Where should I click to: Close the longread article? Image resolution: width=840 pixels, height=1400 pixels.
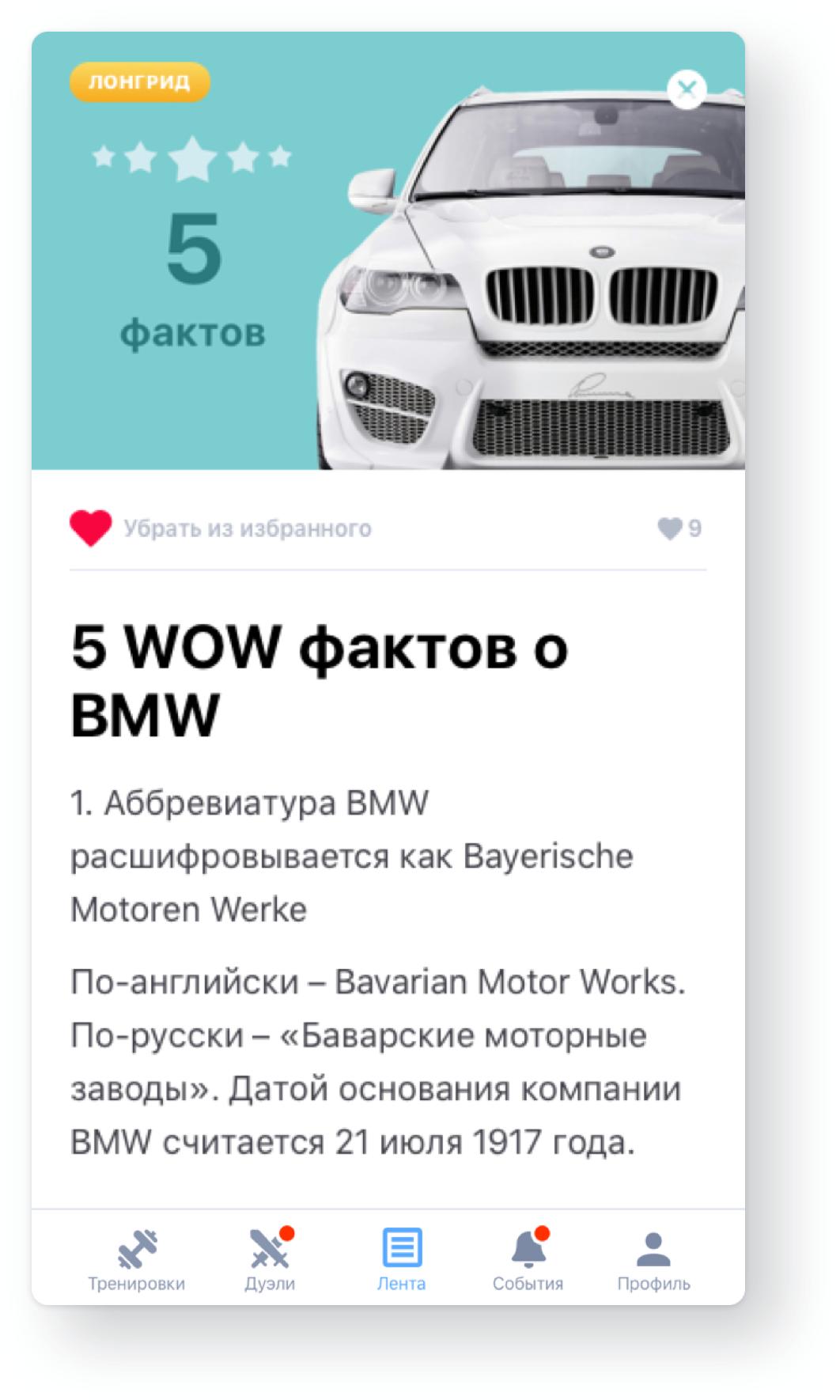click(x=687, y=89)
